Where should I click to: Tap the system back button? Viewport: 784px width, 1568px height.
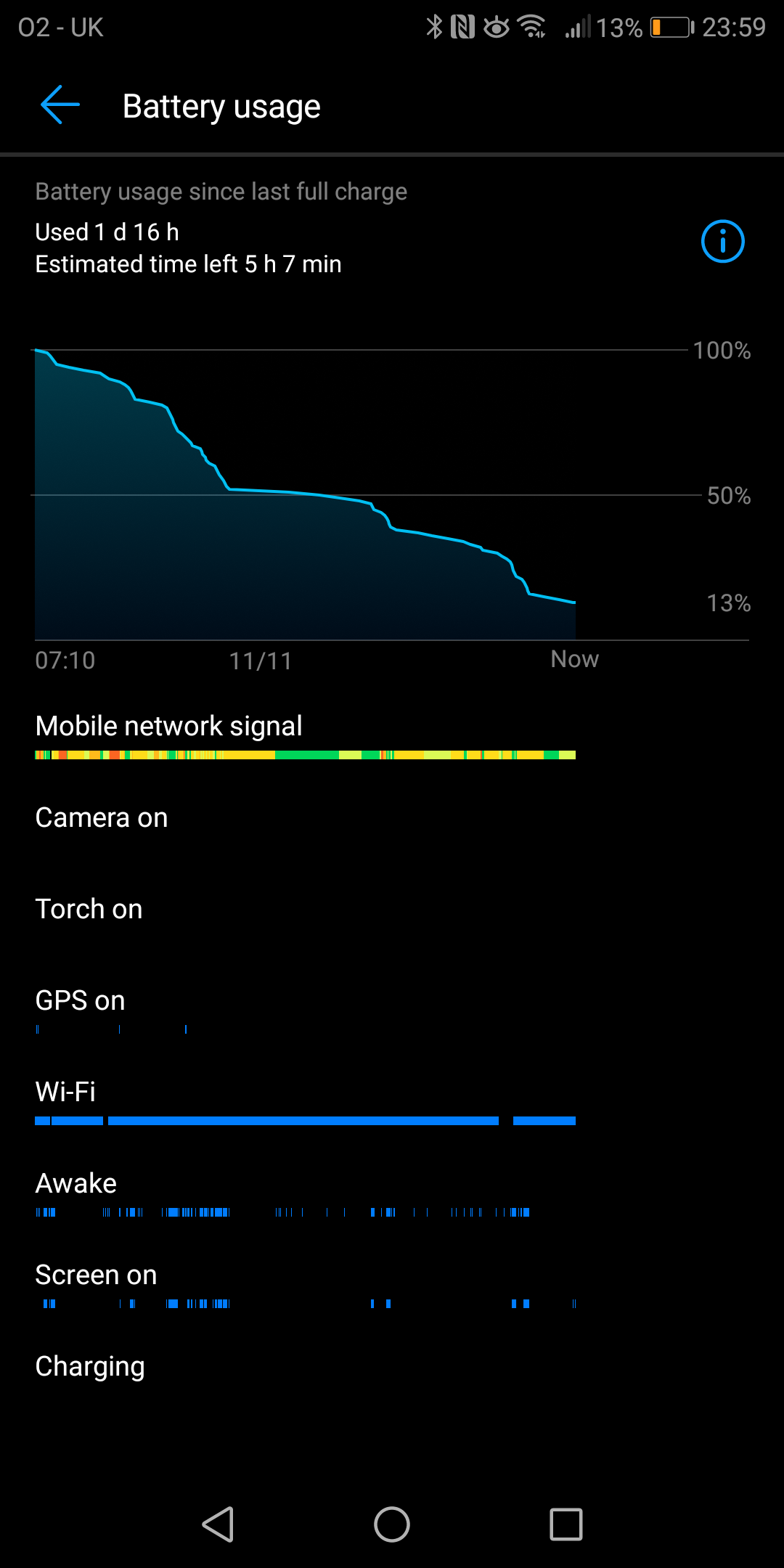(x=218, y=1524)
